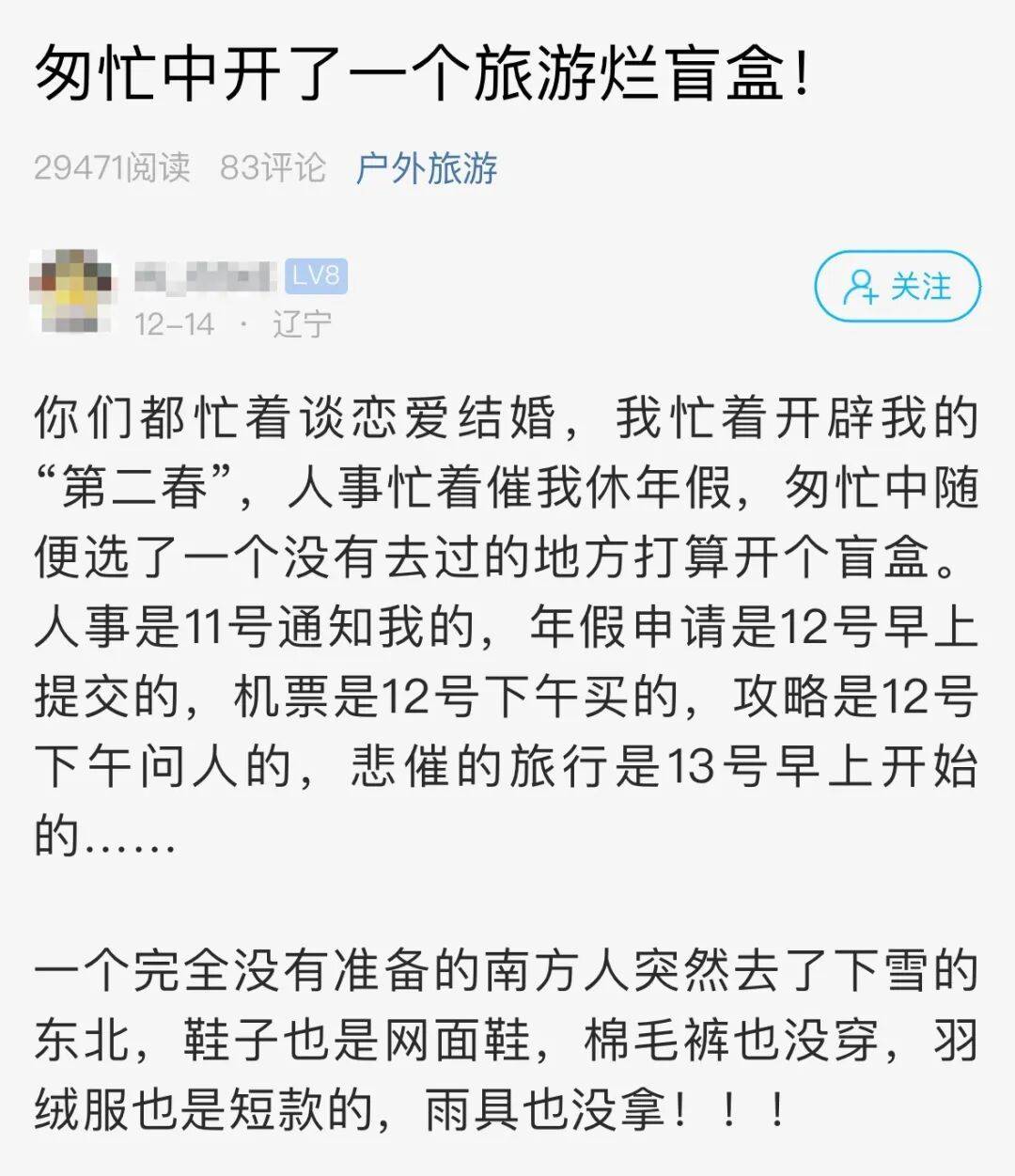Viewport: 1015px width, 1176px height.
Task: Open the author's profile avatar
Action: tap(70, 291)
